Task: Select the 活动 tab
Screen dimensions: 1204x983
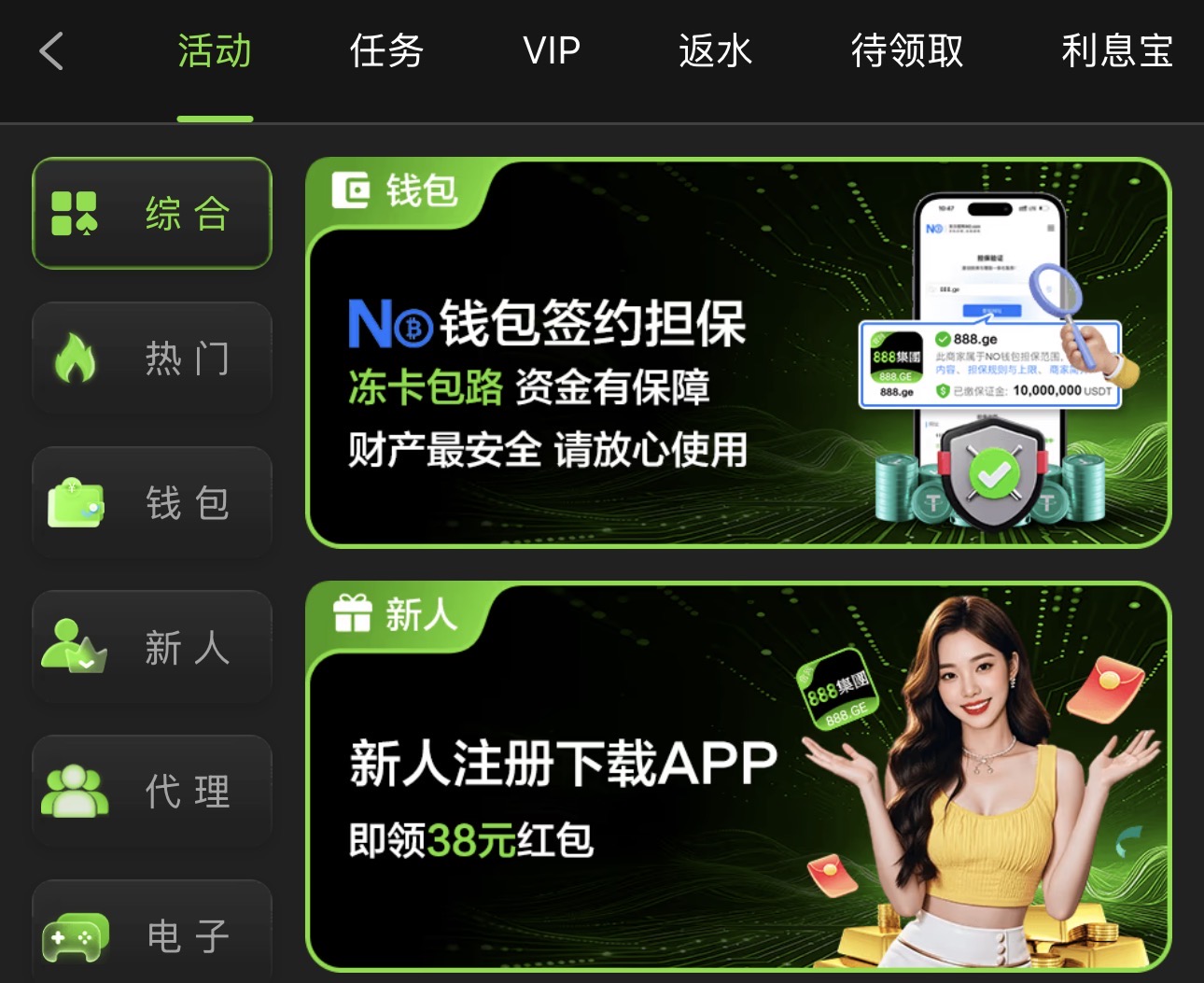Action: point(215,51)
